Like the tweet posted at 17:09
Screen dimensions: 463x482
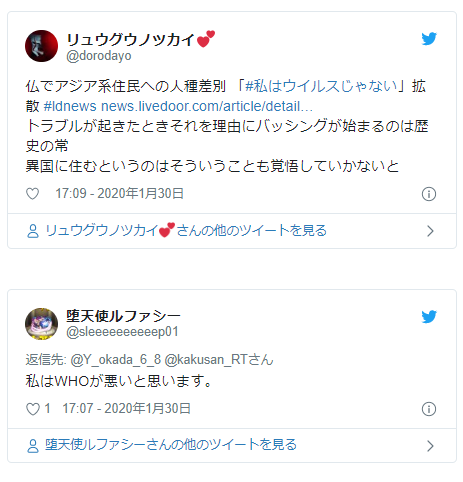[33, 194]
